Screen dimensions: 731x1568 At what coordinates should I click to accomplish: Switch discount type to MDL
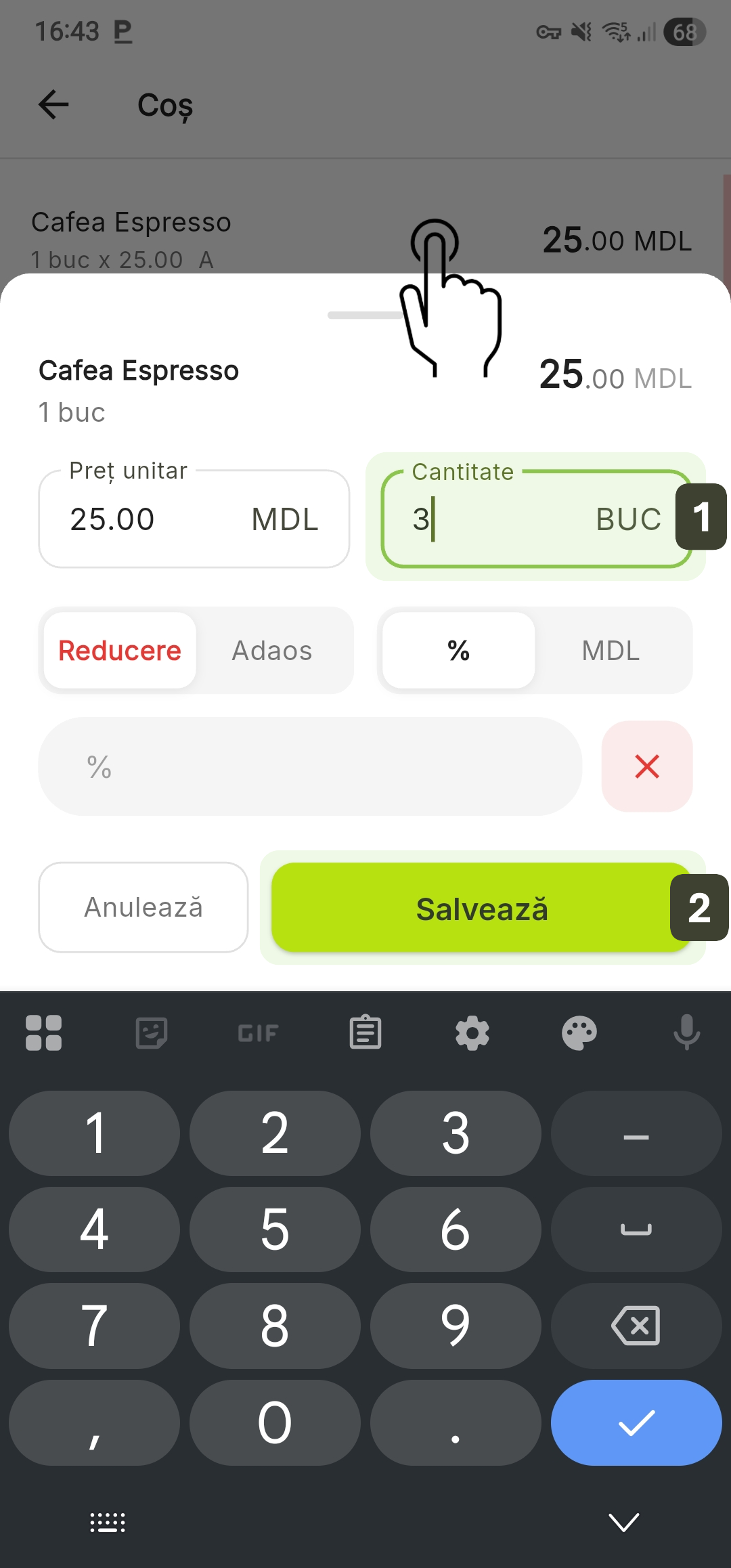coord(611,651)
